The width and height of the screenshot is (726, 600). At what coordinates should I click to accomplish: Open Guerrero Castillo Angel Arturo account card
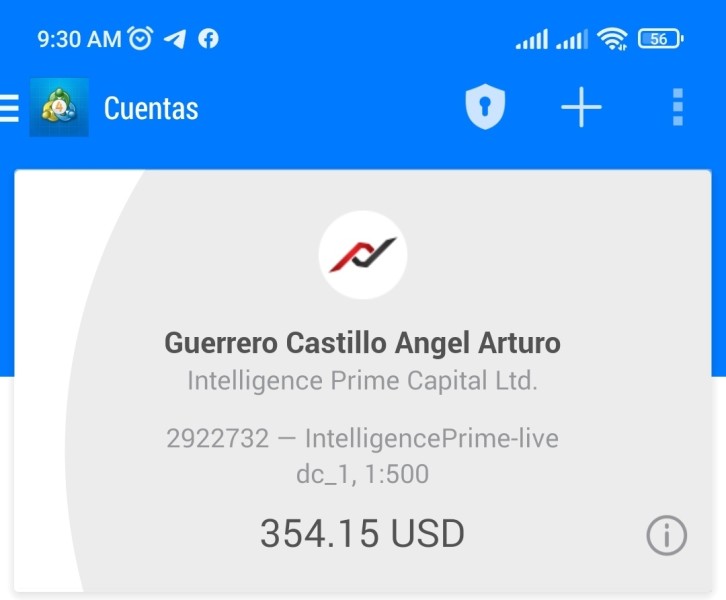363,381
